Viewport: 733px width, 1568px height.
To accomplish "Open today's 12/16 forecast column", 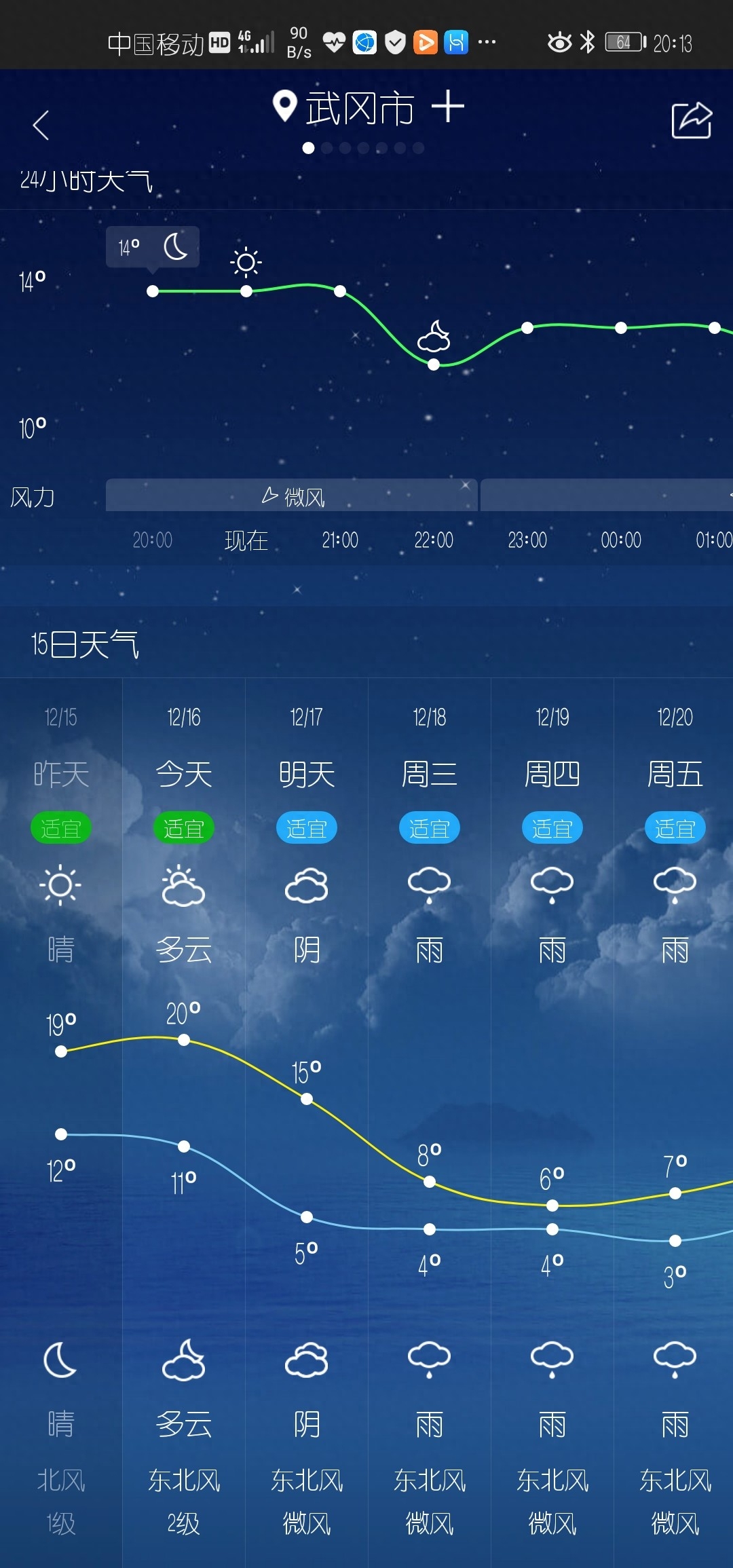I will pos(184,774).
